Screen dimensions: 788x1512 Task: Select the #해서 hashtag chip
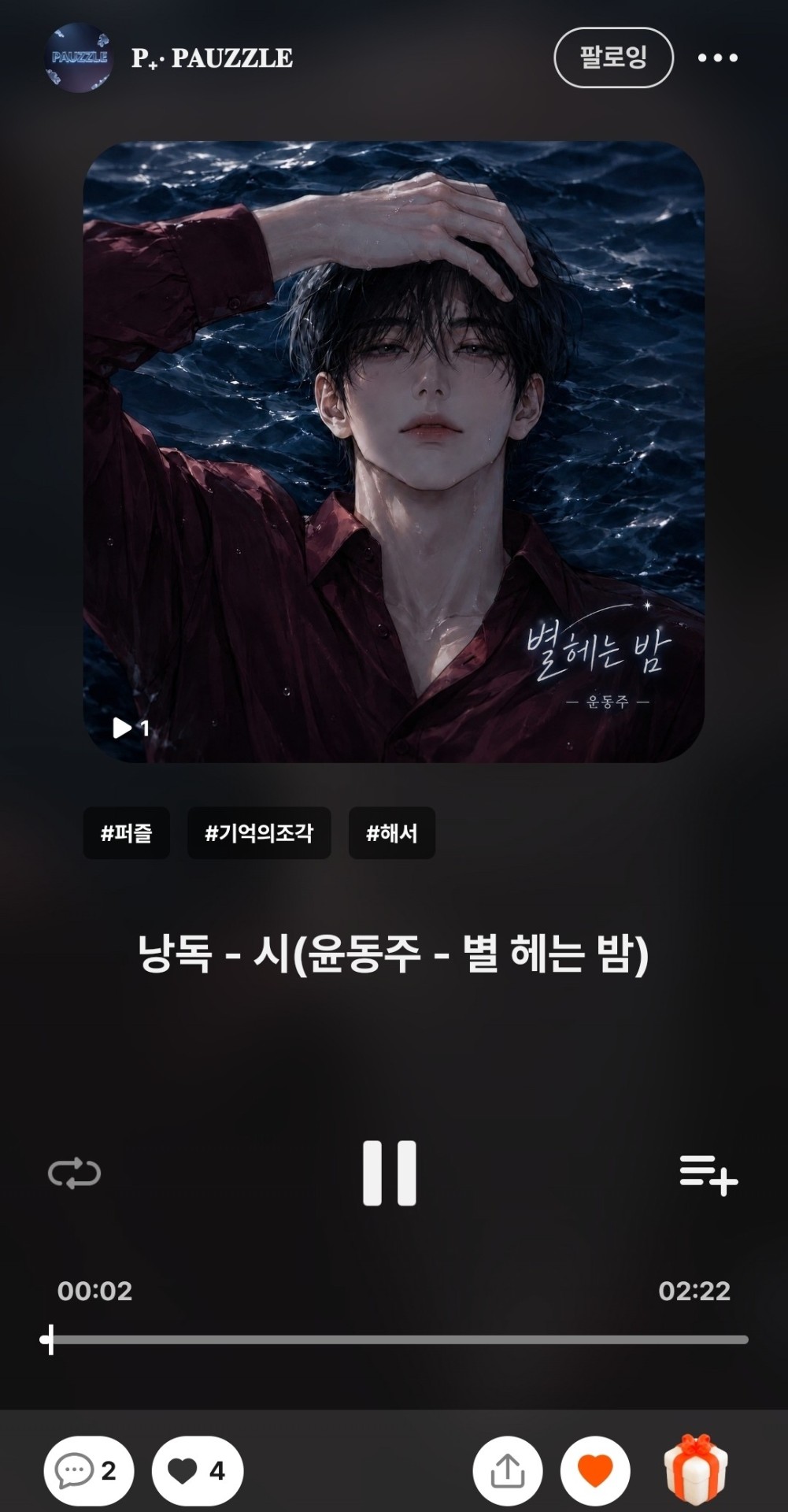pos(392,832)
